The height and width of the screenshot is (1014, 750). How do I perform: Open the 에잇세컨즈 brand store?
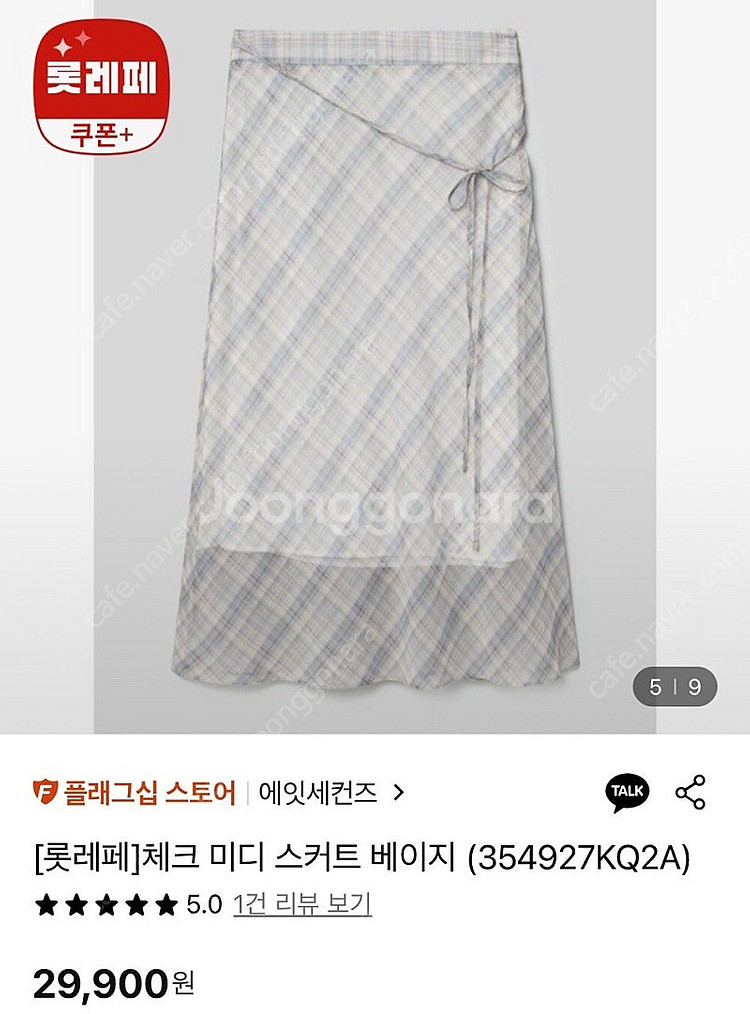point(330,793)
